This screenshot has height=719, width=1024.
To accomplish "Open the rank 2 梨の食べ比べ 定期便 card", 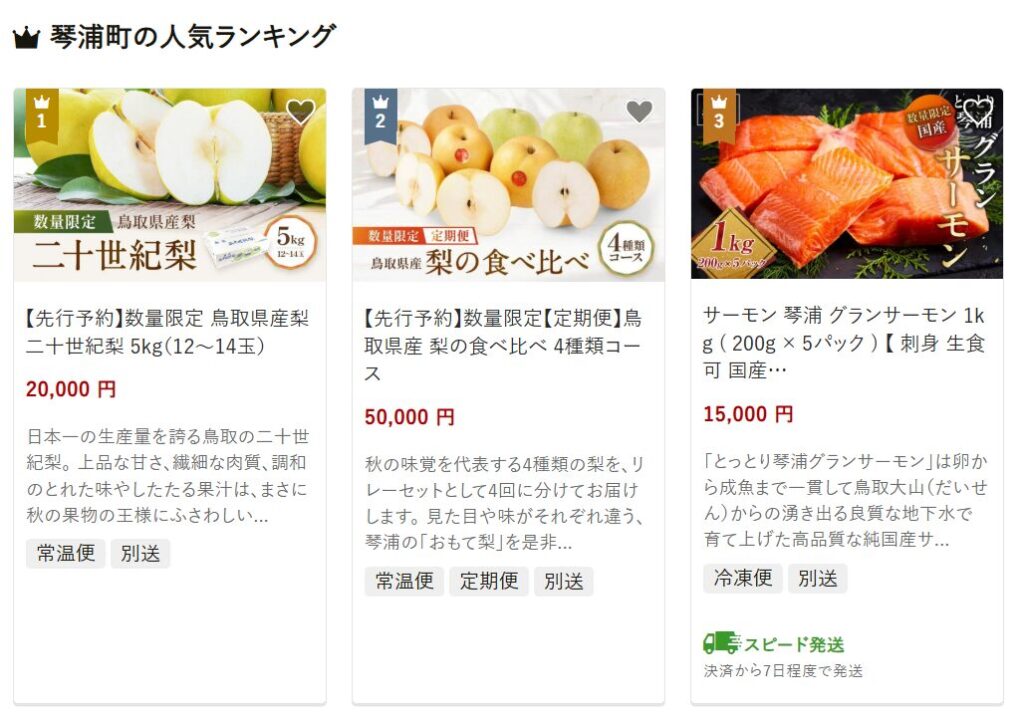I will point(507,346).
